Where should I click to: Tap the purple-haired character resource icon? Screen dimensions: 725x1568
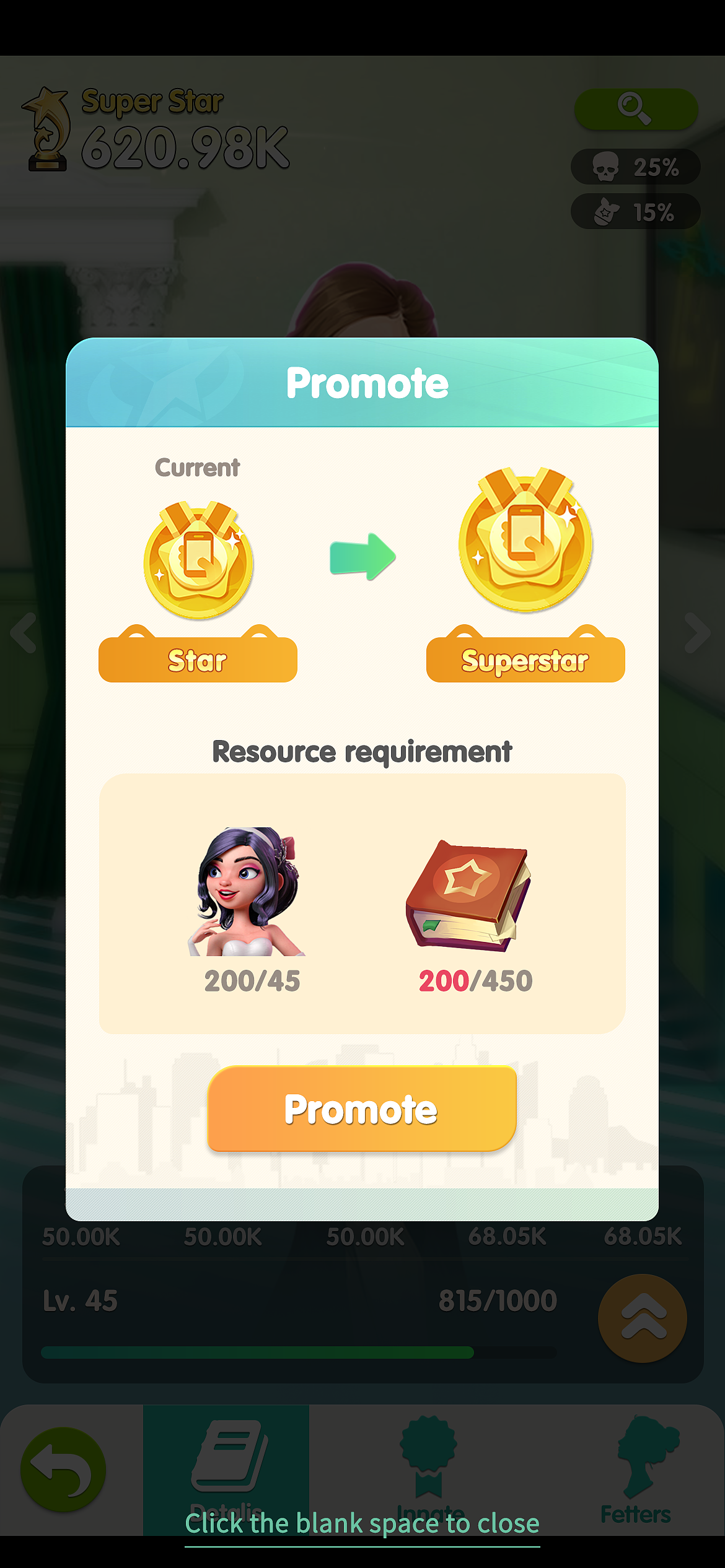pos(248,892)
